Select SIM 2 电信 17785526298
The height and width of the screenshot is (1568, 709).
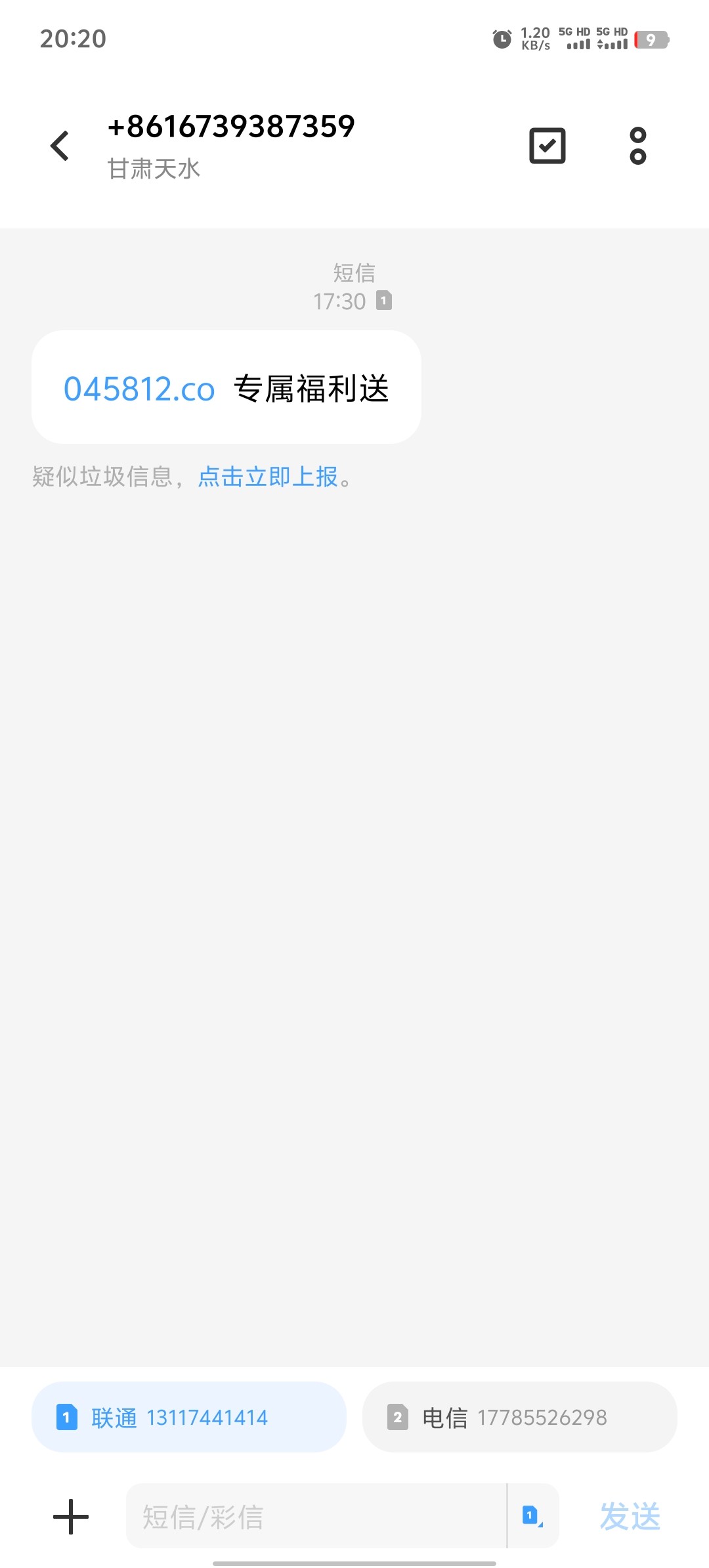point(519,1418)
